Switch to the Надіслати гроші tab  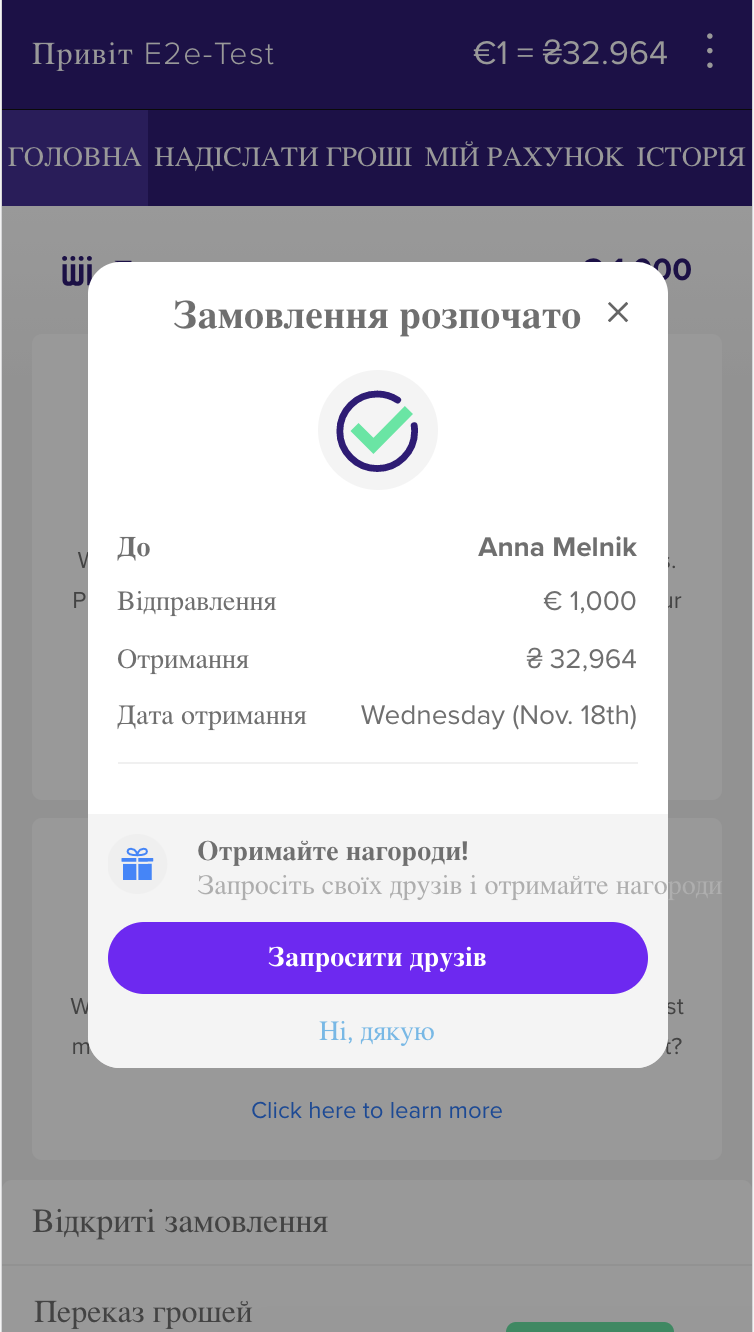tap(283, 157)
